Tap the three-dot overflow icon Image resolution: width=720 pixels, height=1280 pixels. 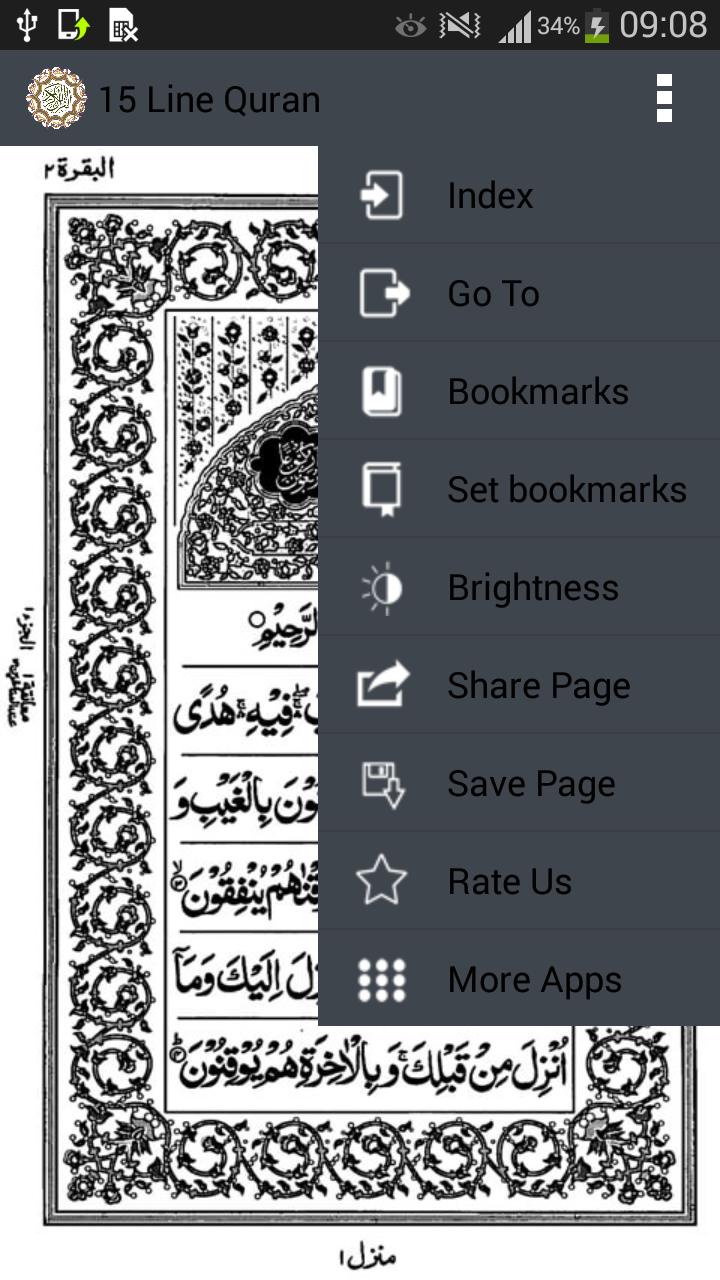pos(664,98)
